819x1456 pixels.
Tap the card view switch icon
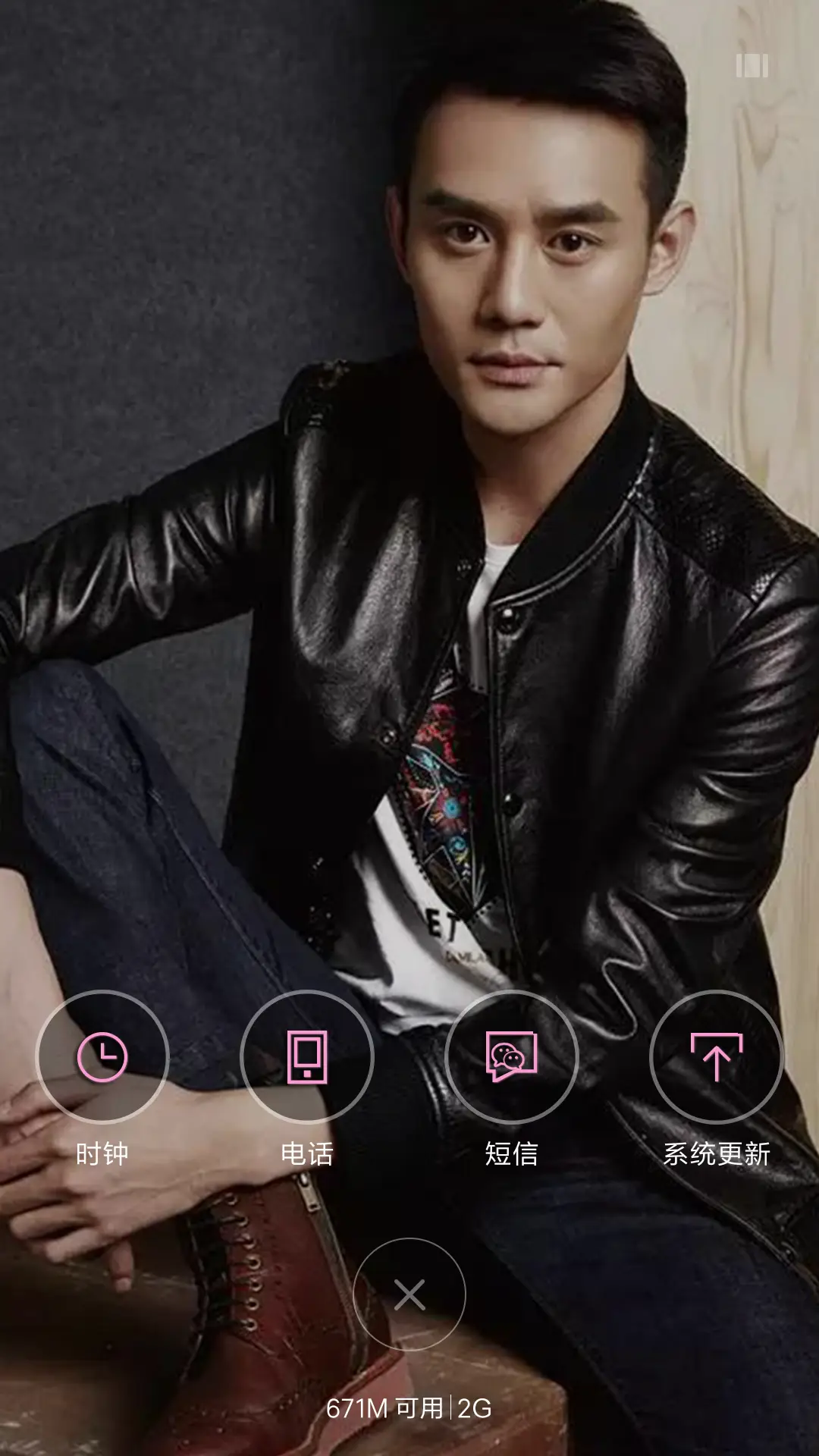752,66
